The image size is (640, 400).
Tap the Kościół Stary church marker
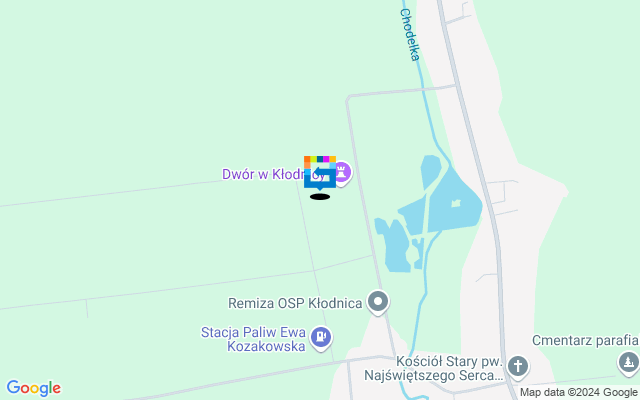(x=517, y=366)
